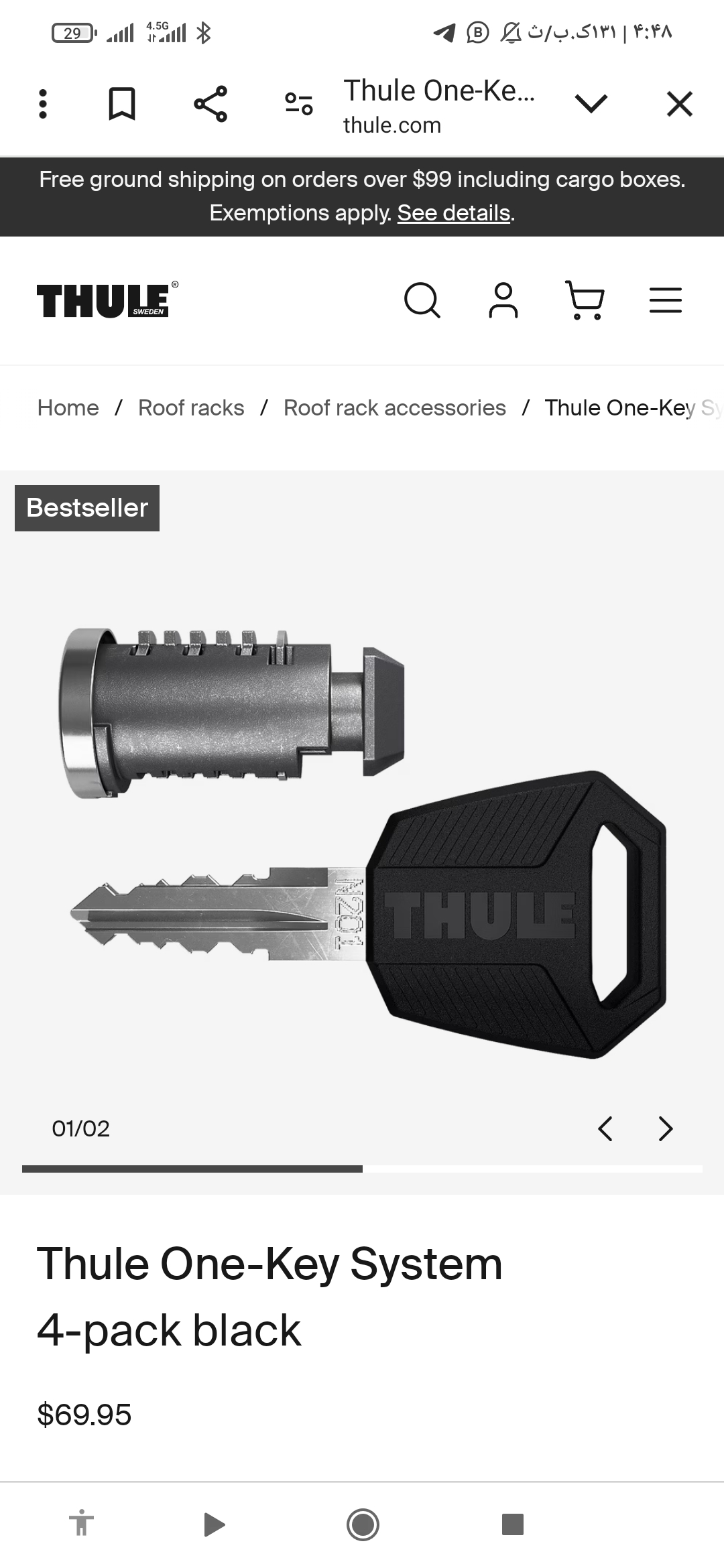Open Roof rack accessories breadcrumb link
The width and height of the screenshot is (724, 1568).
pyautogui.click(x=394, y=407)
